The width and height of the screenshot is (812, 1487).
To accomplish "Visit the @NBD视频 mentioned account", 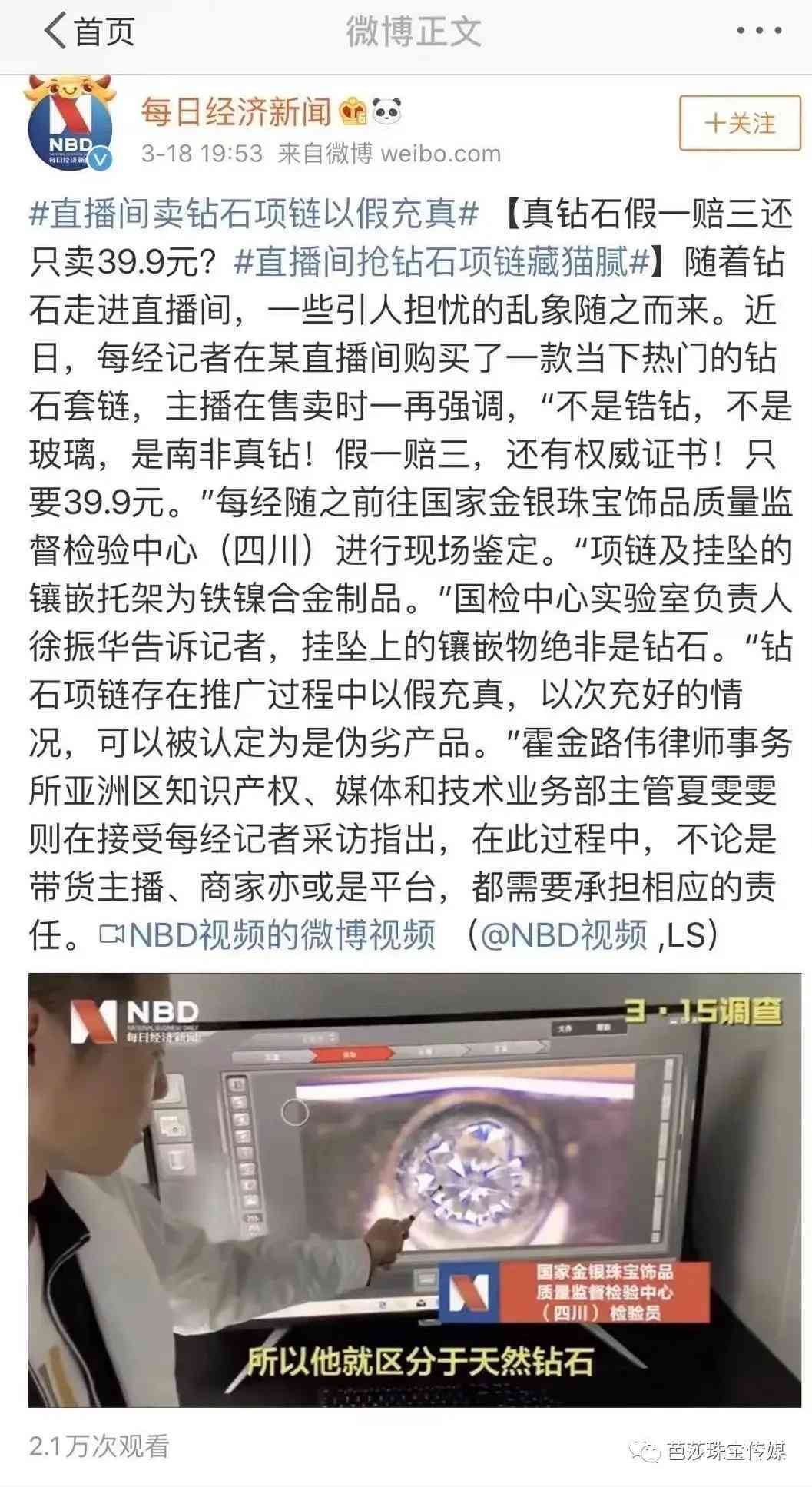I will click(564, 934).
